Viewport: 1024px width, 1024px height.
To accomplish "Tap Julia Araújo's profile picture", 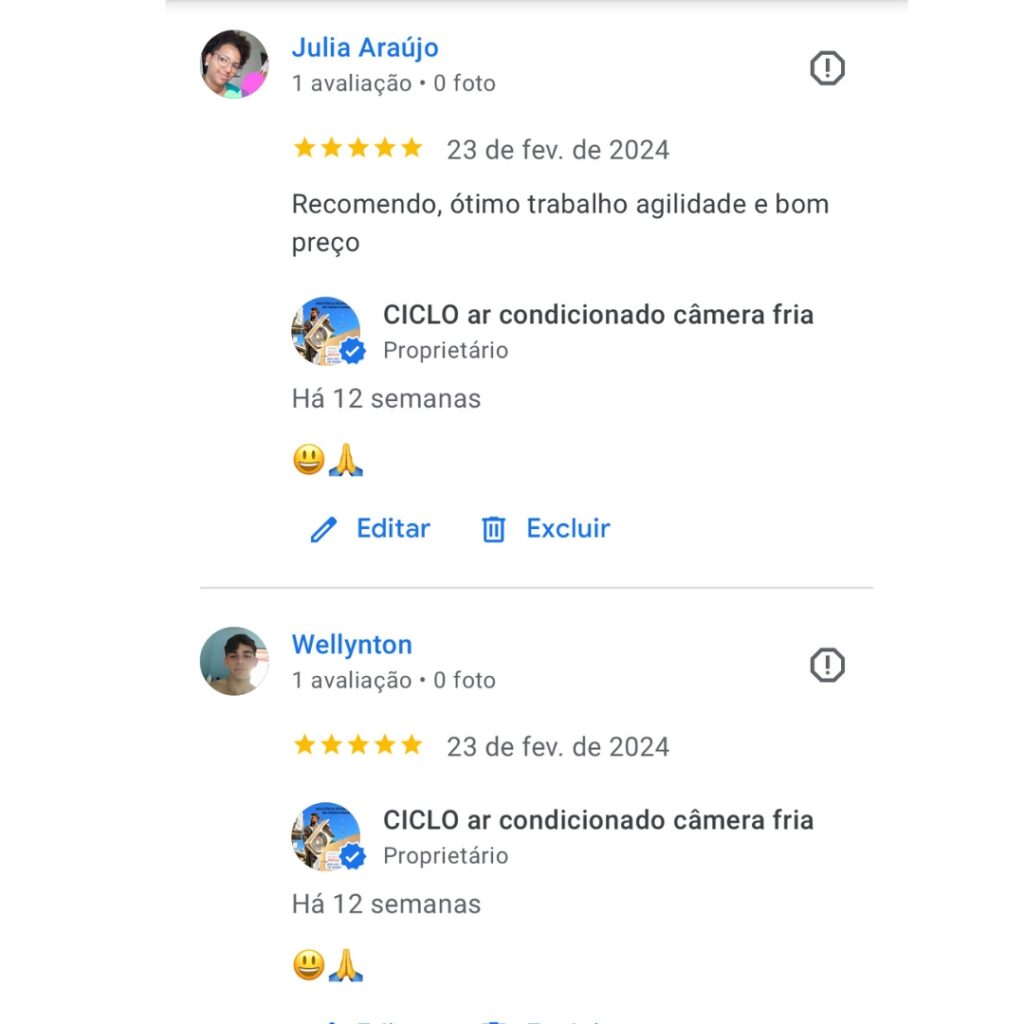I will [234, 64].
